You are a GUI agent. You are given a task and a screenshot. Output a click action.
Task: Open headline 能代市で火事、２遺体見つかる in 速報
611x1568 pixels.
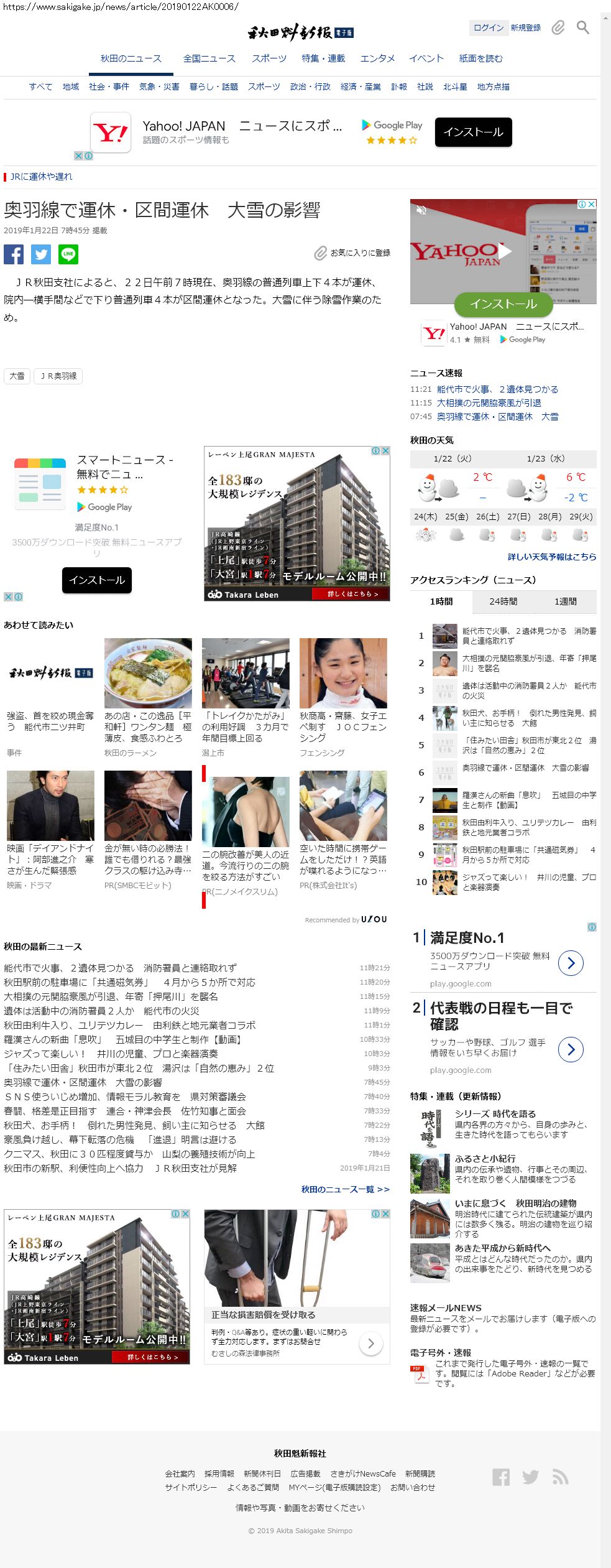(x=497, y=389)
